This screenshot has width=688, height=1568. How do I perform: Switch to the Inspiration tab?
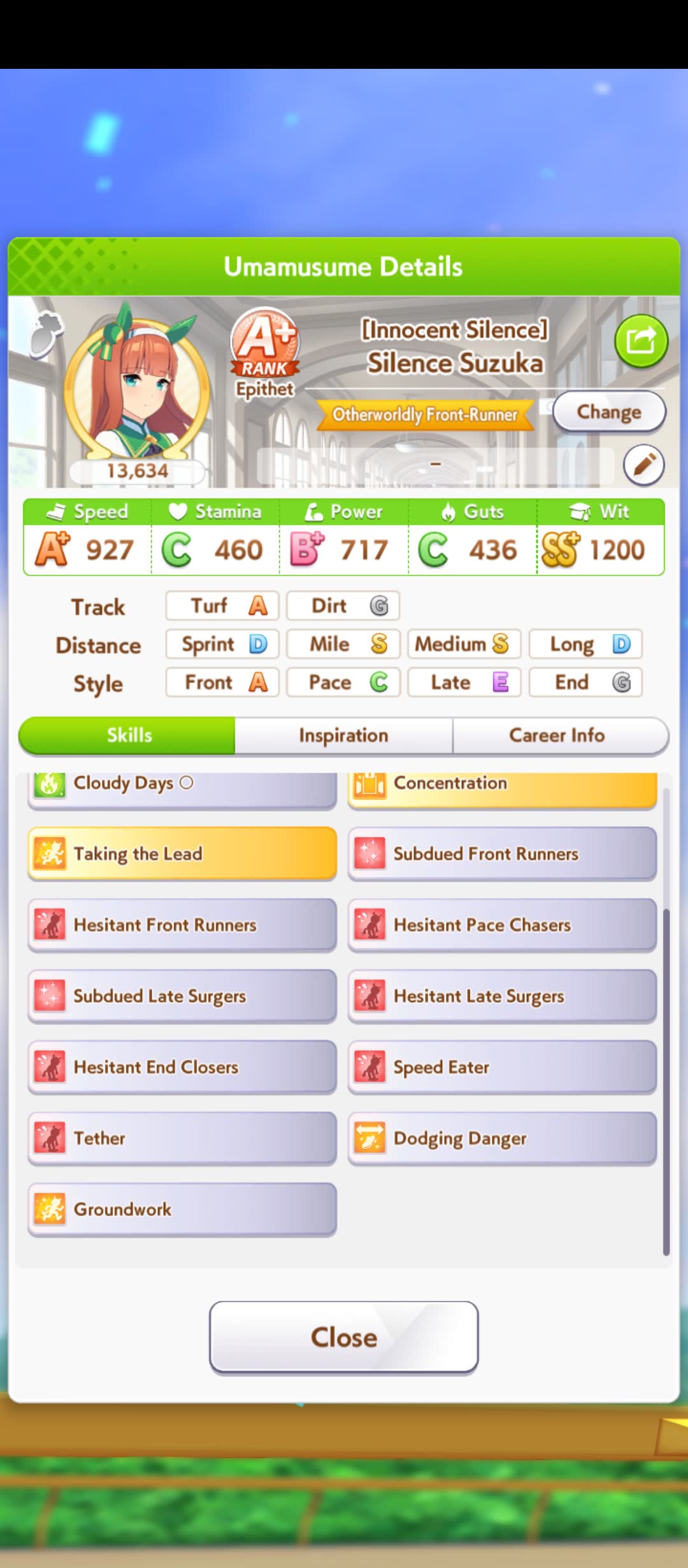click(344, 735)
